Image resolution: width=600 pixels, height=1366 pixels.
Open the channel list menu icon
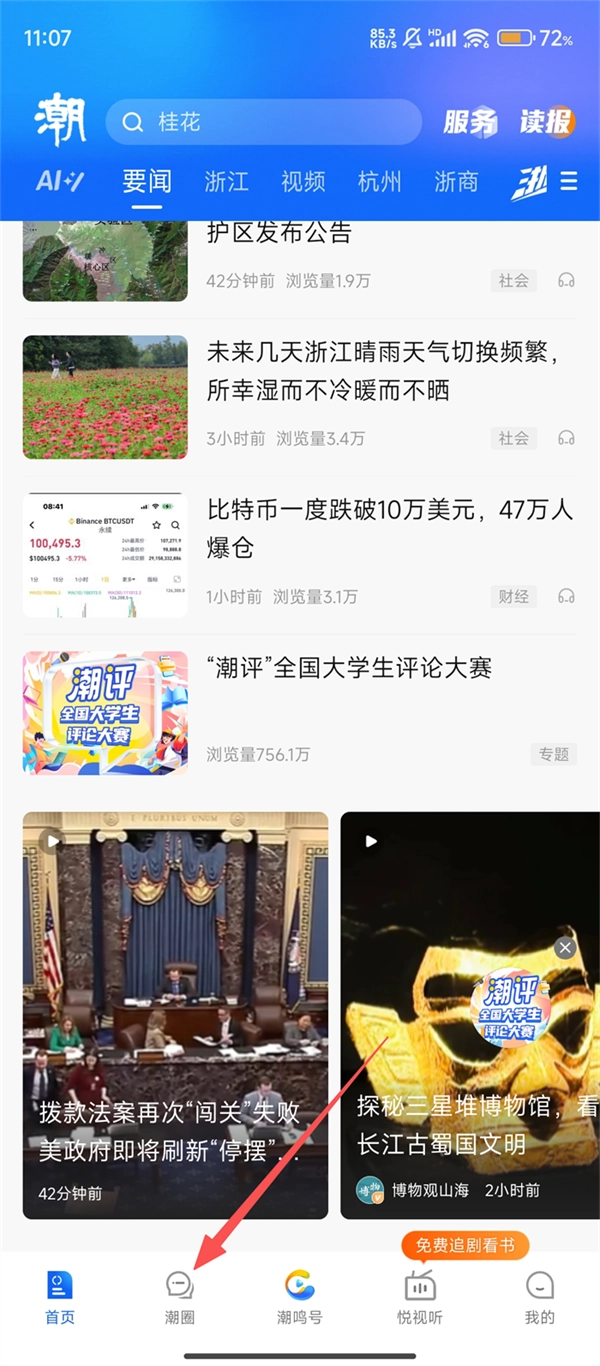point(569,181)
